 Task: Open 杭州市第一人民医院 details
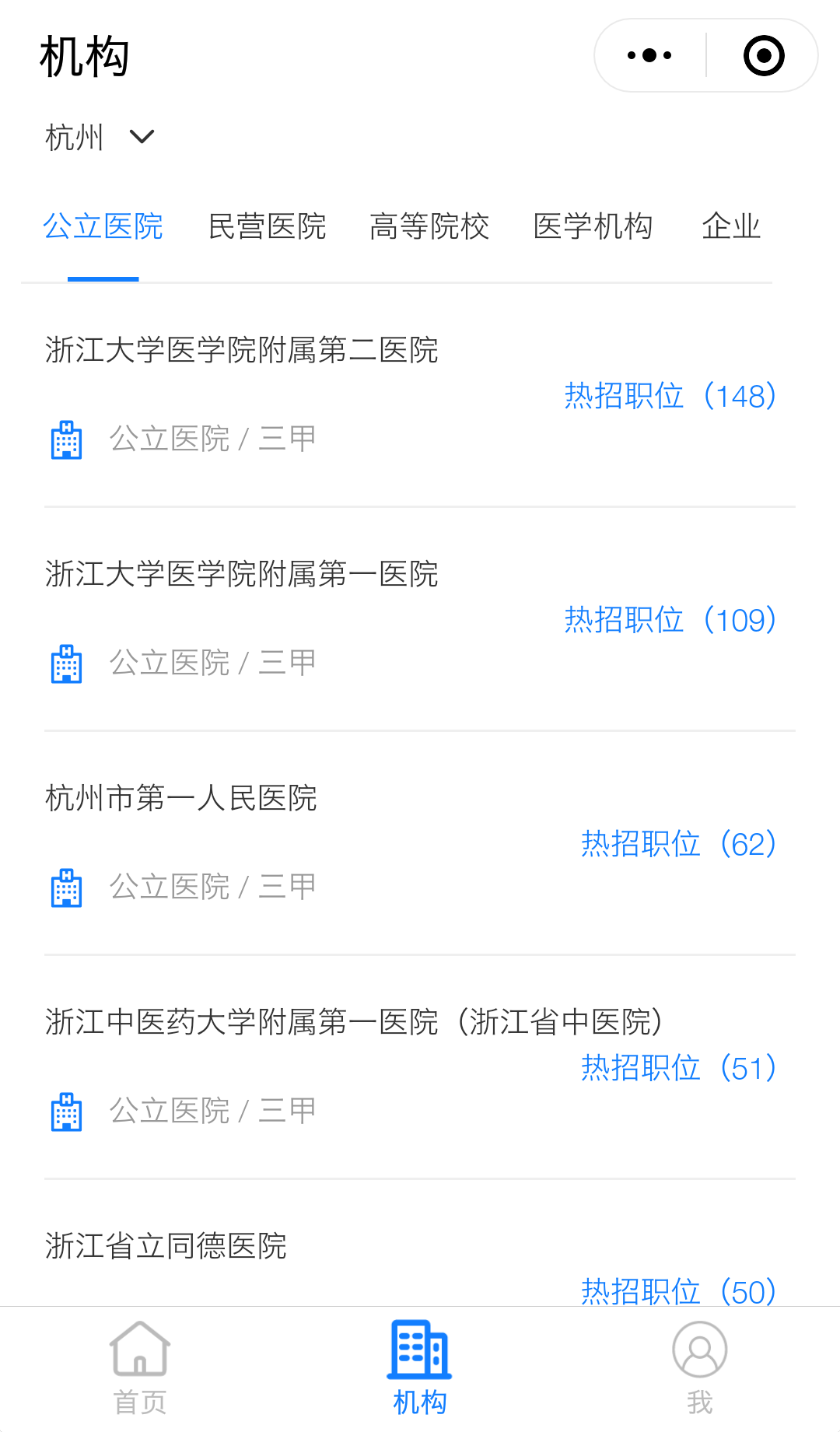tap(181, 798)
